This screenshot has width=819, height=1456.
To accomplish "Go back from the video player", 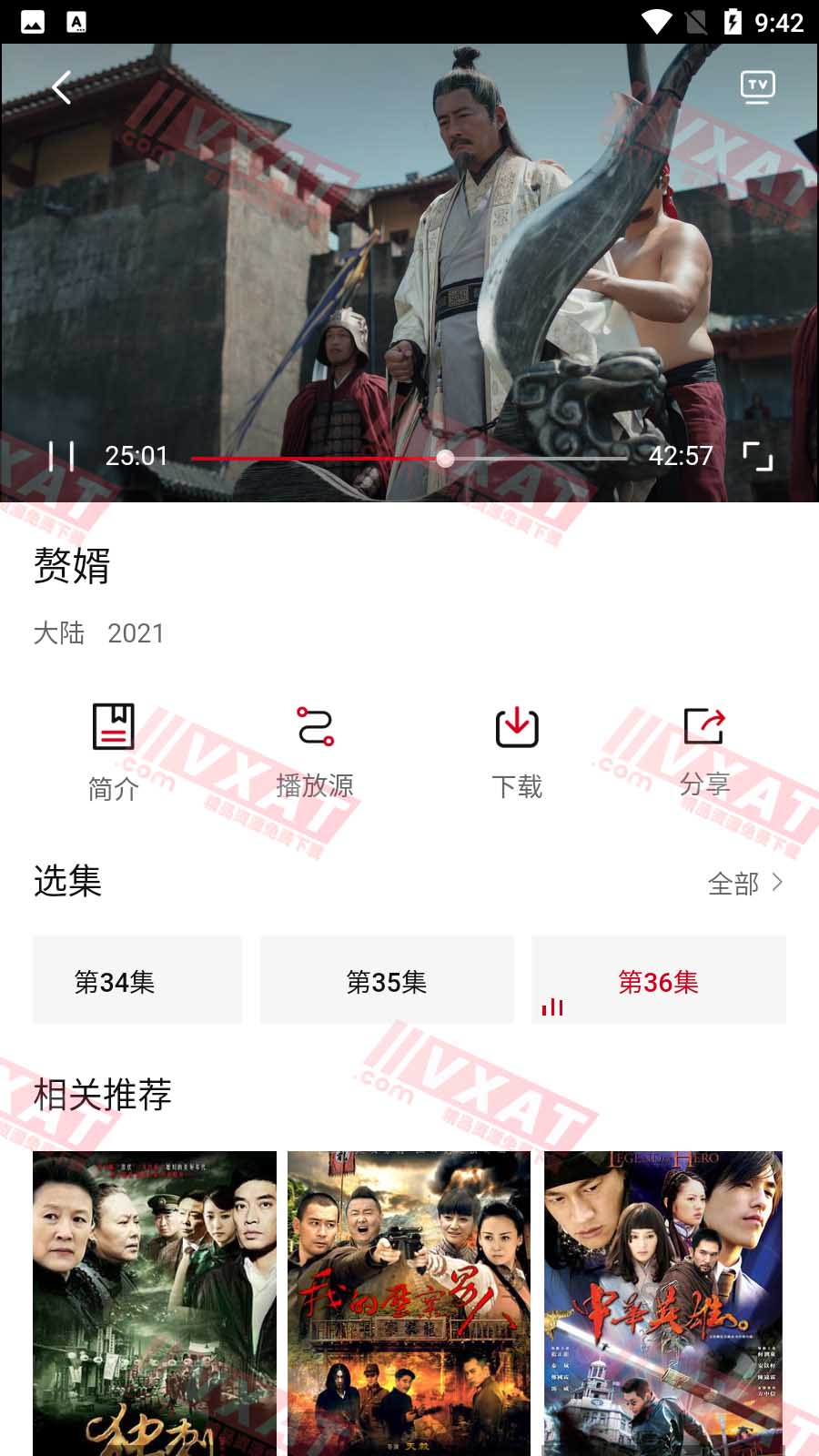I will [62, 88].
